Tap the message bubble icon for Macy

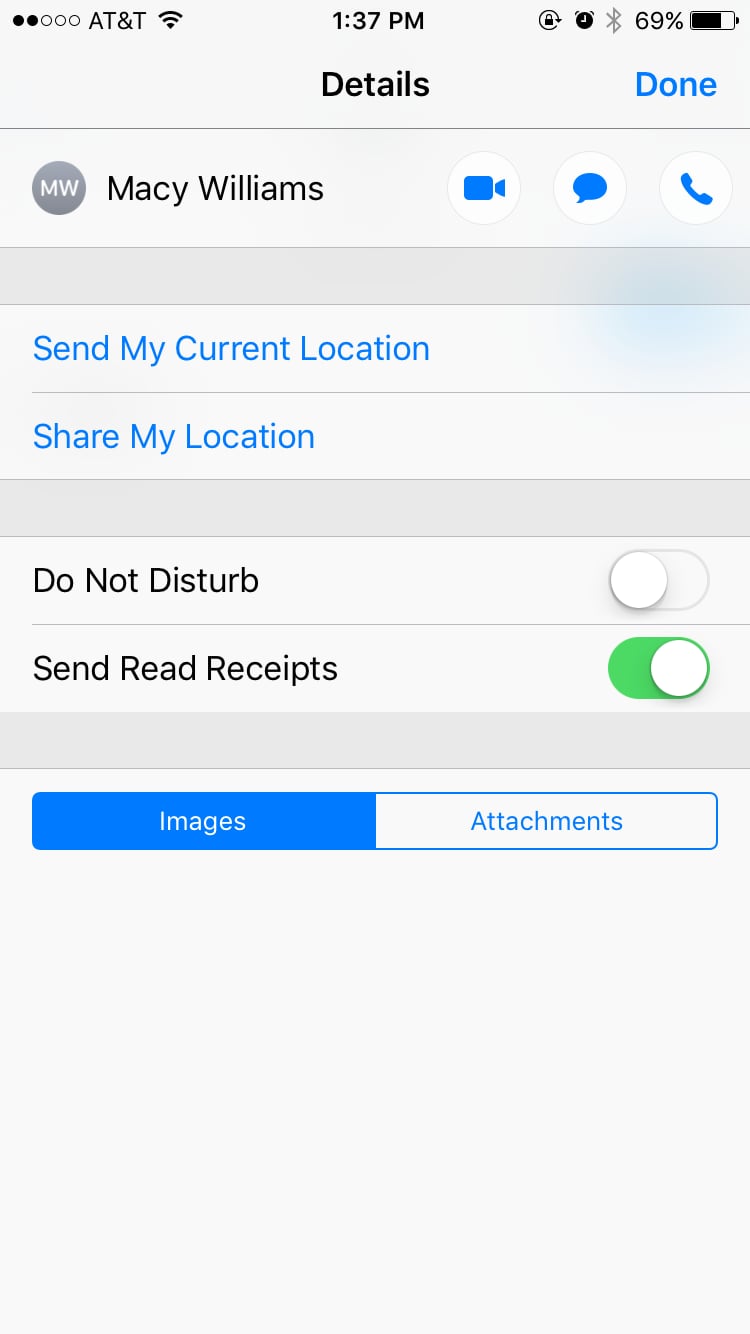(590, 188)
